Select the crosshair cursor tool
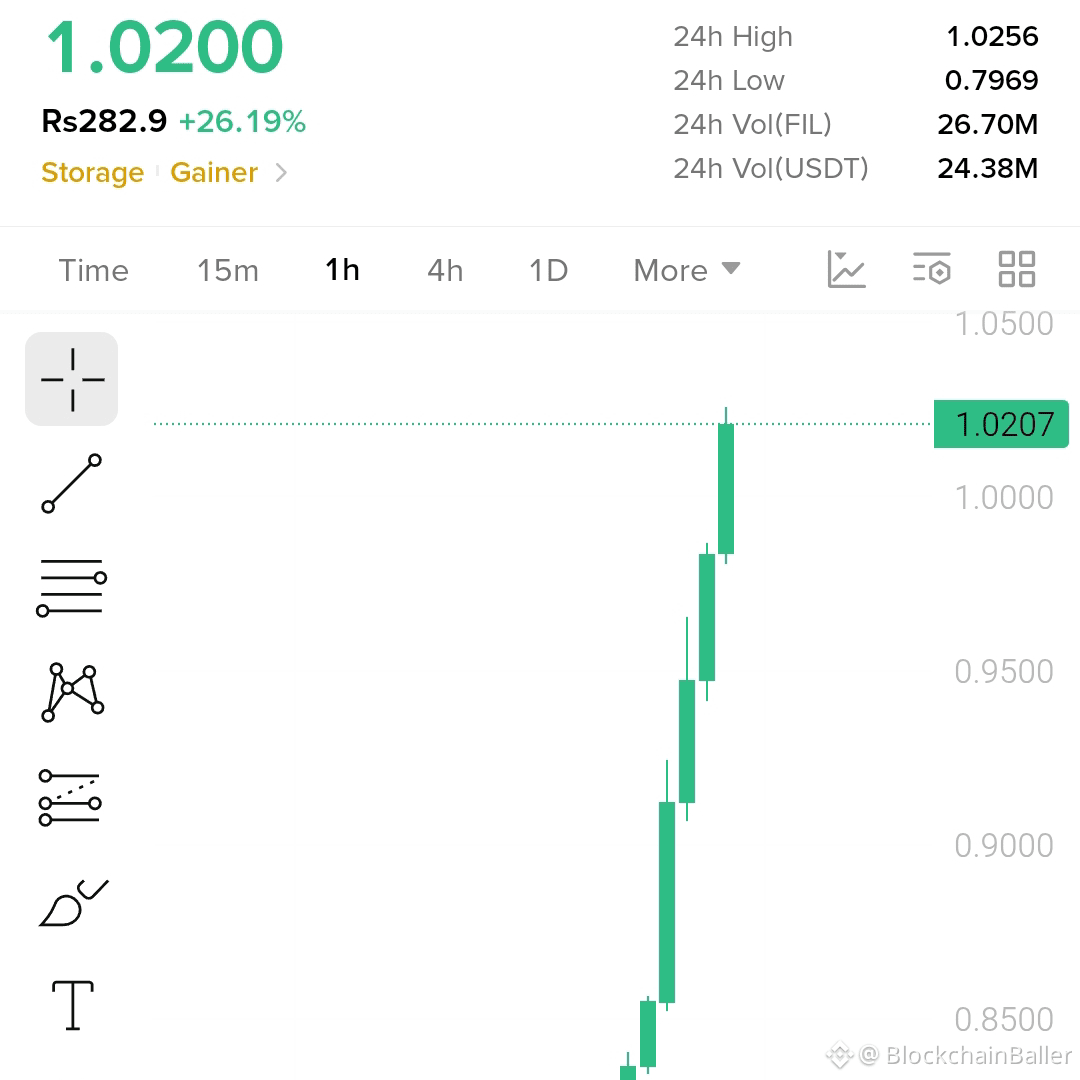The width and height of the screenshot is (1080, 1080). pos(72,379)
